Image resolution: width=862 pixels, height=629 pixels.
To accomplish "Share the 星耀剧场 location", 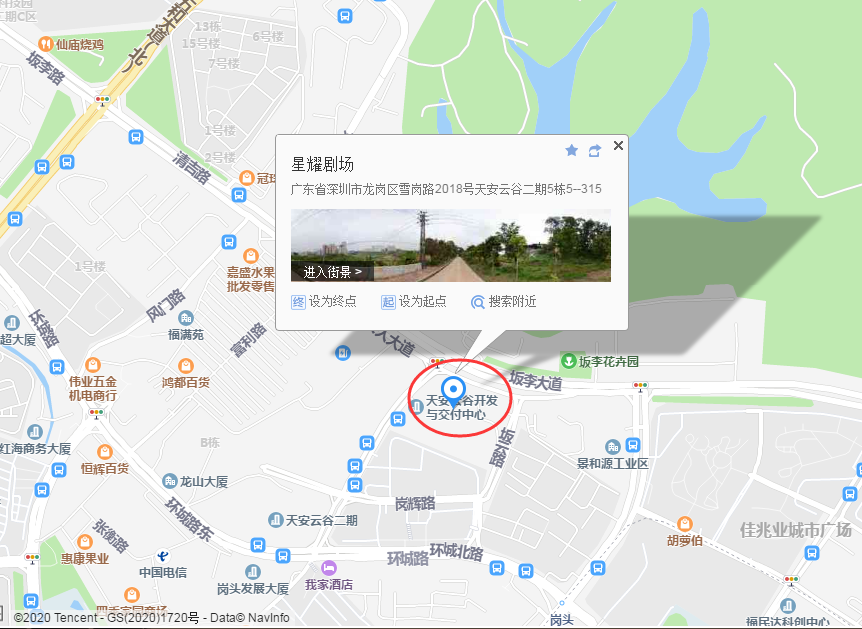I will [595, 150].
